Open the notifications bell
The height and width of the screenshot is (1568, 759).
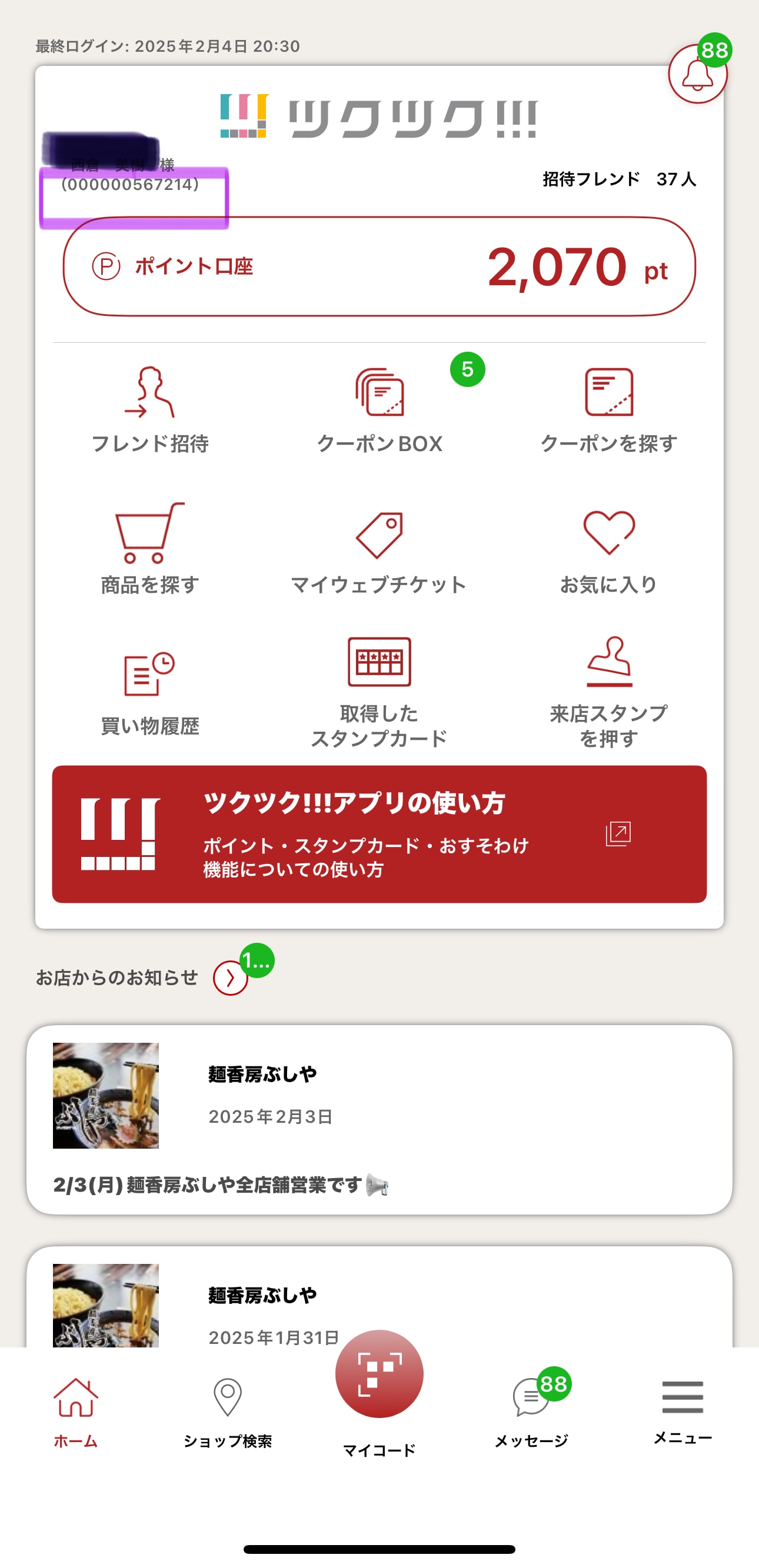coord(697,74)
